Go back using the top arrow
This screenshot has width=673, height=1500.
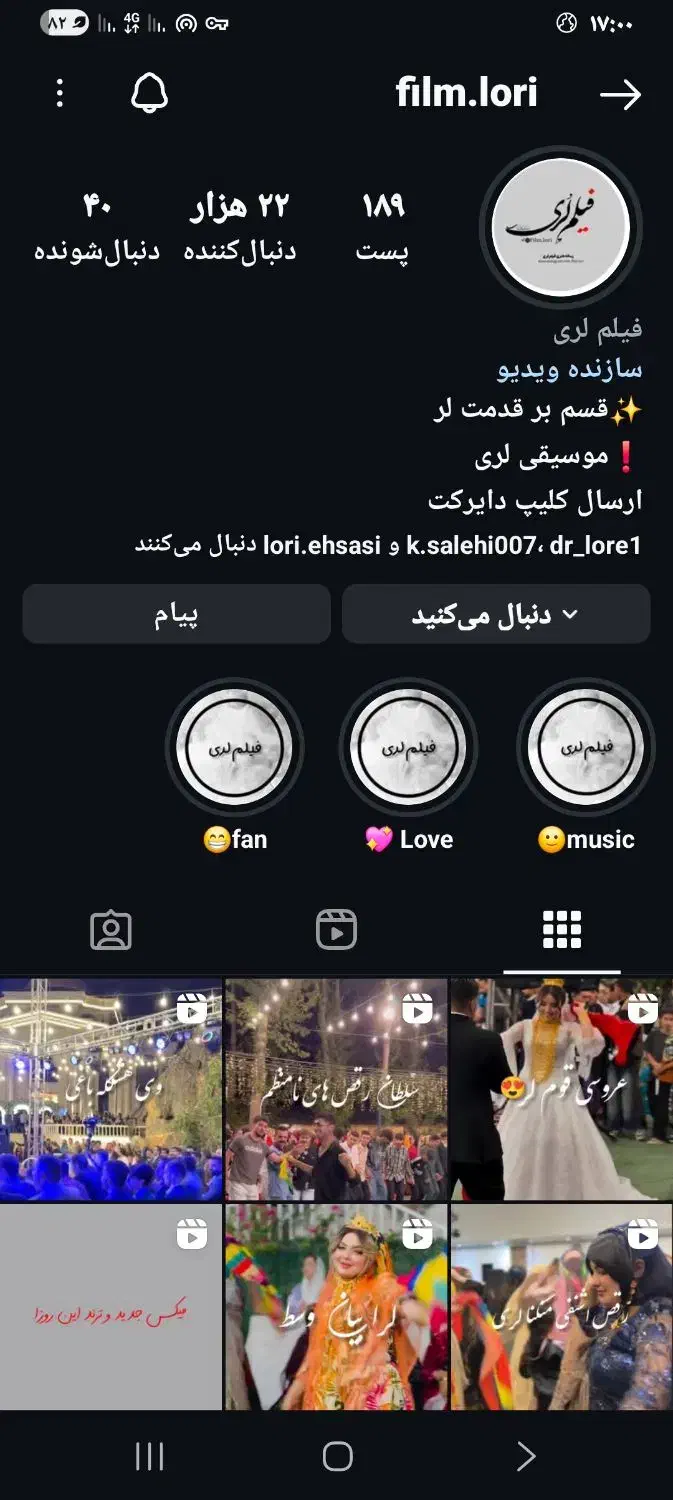[x=620, y=95]
